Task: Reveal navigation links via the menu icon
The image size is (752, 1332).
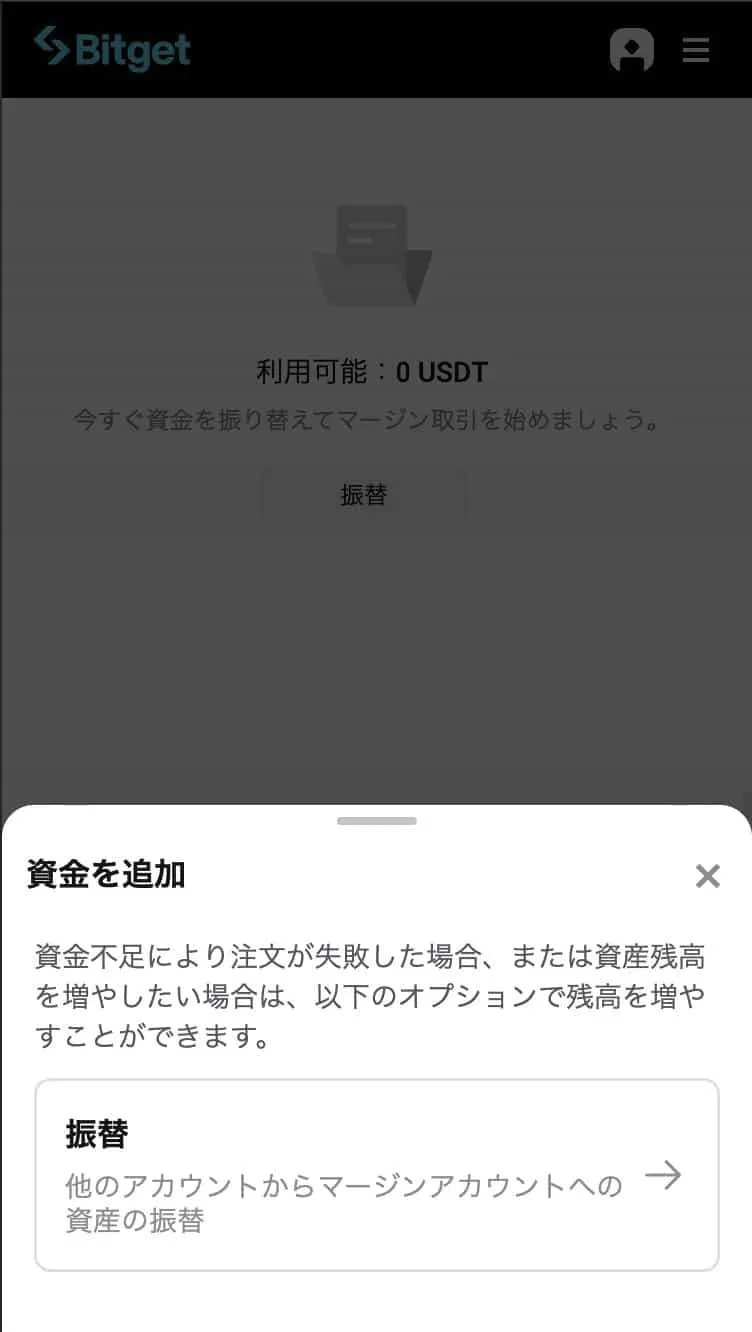Action: pos(695,50)
